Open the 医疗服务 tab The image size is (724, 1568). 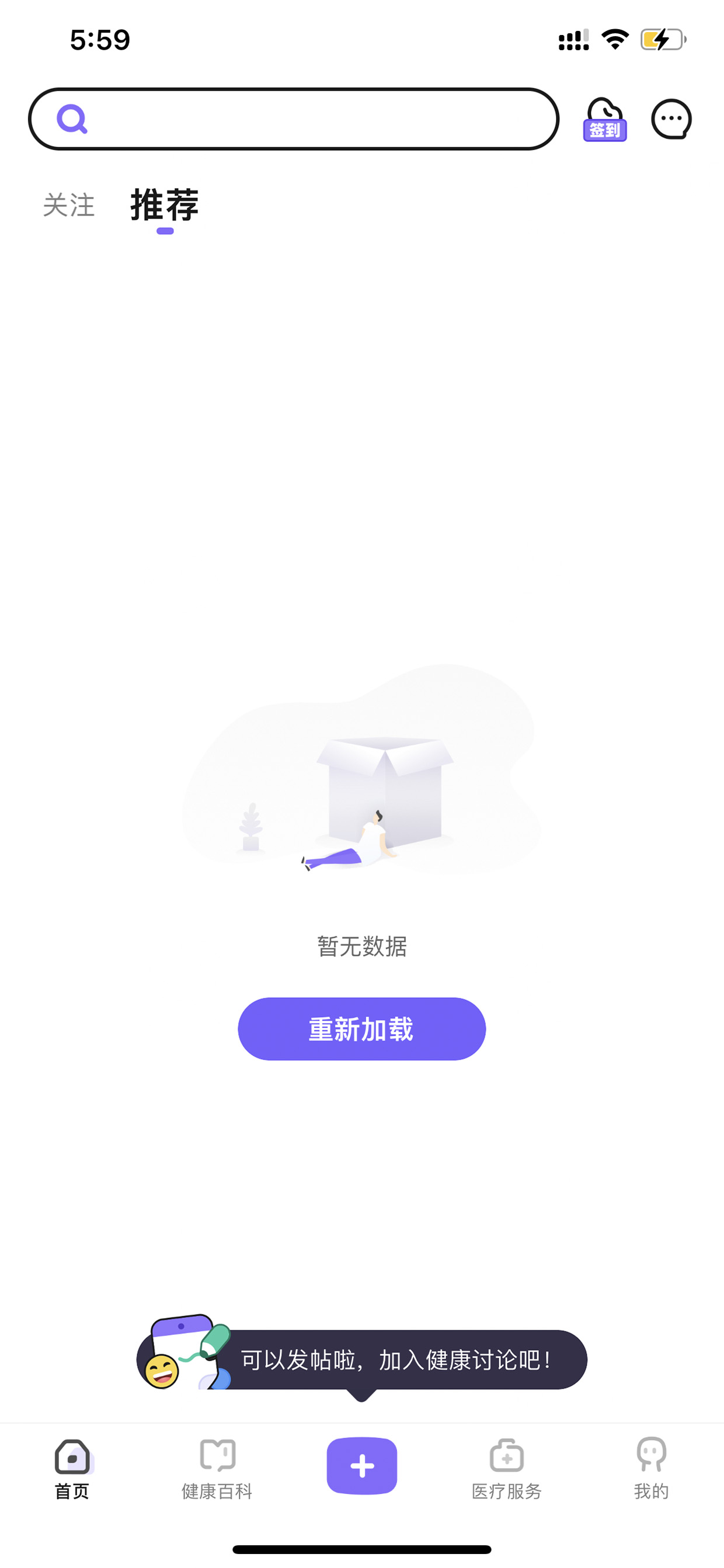point(507,1470)
